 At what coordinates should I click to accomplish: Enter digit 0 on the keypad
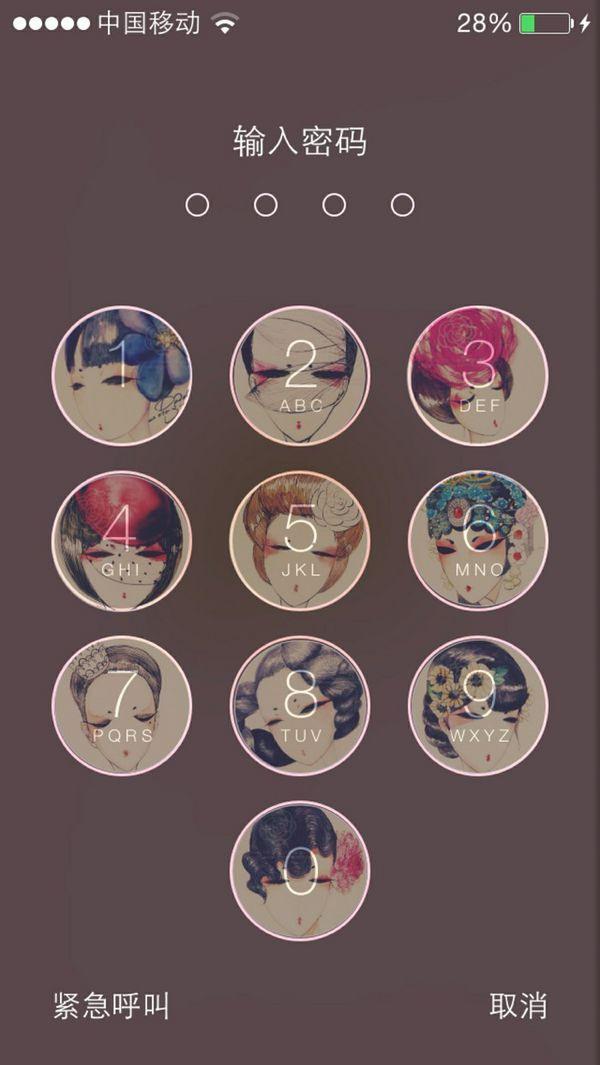tap(300, 871)
